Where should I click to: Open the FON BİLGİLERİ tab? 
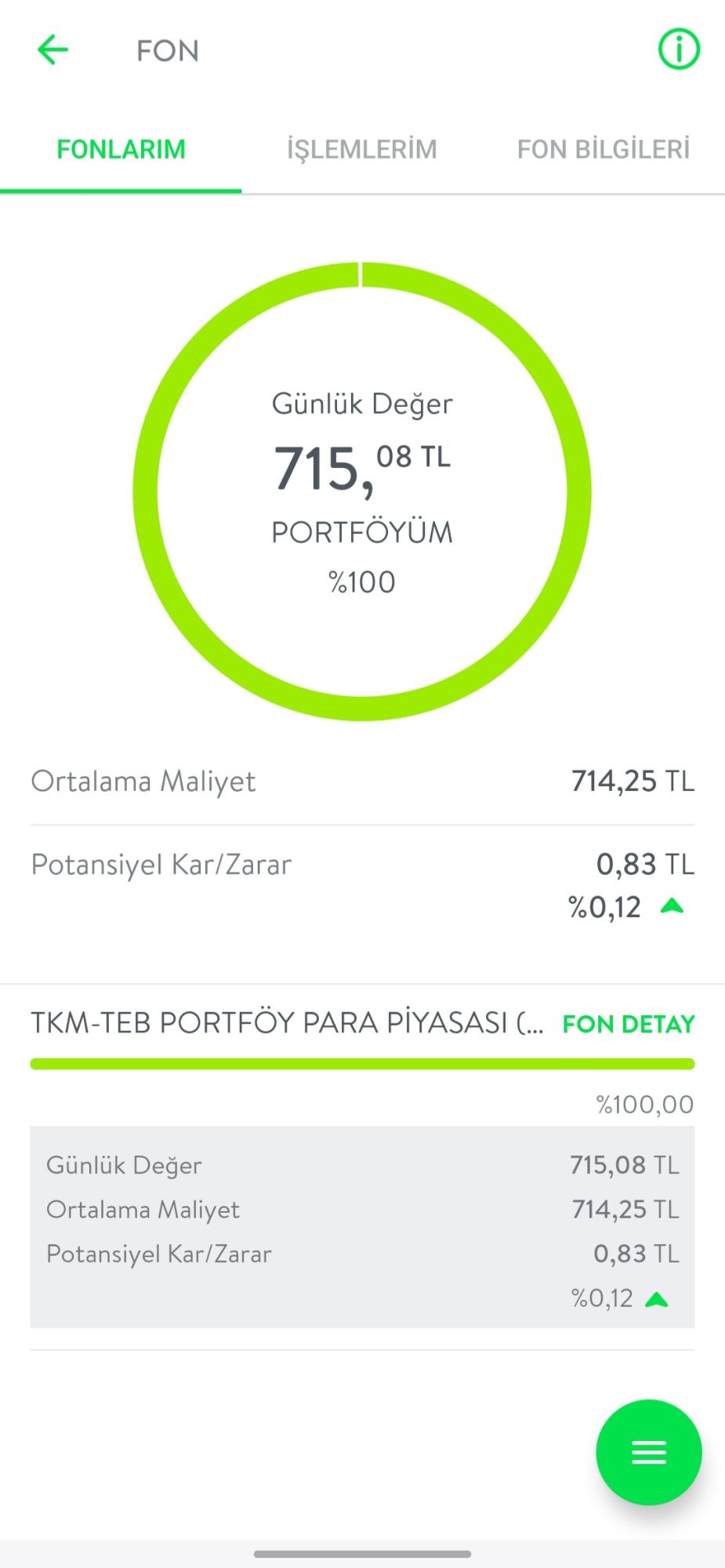click(x=602, y=149)
